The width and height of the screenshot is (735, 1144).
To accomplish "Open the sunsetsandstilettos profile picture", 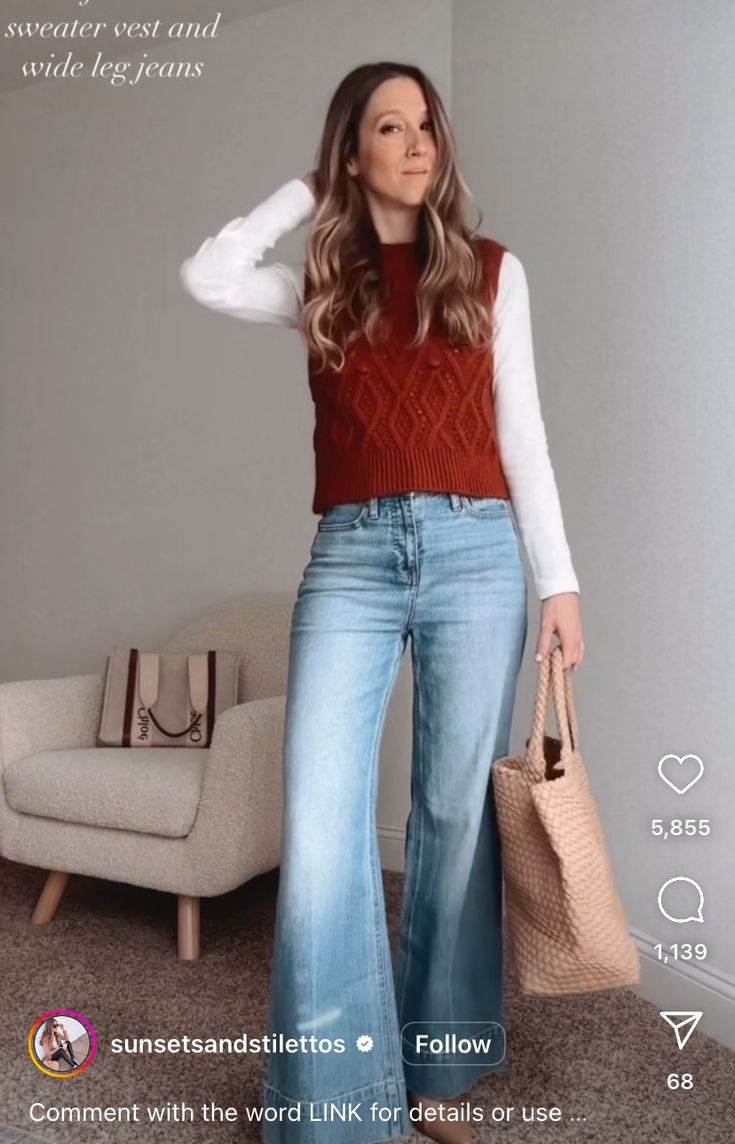I will [x=62, y=1044].
